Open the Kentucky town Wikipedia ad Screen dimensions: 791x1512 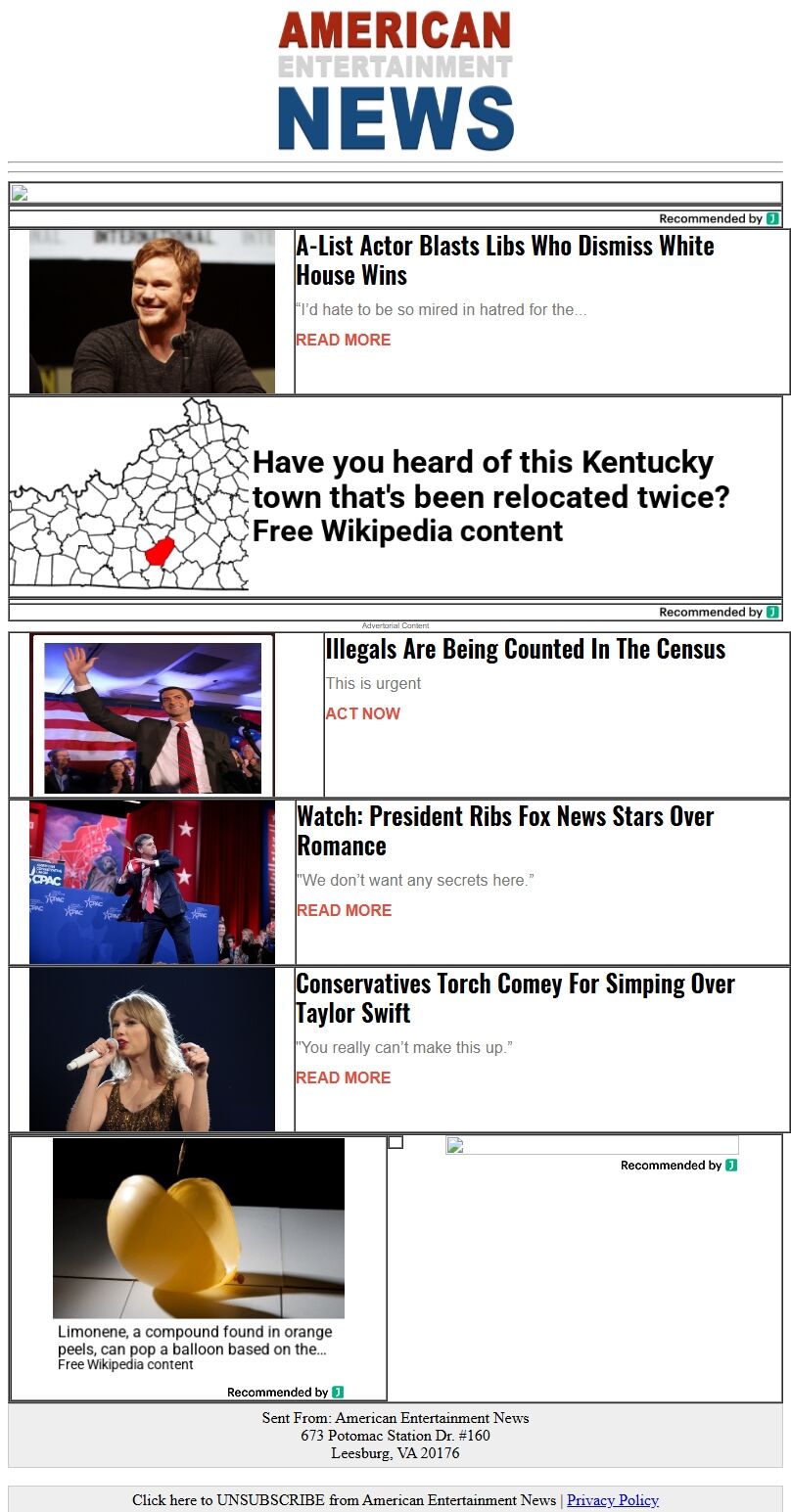coord(395,496)
